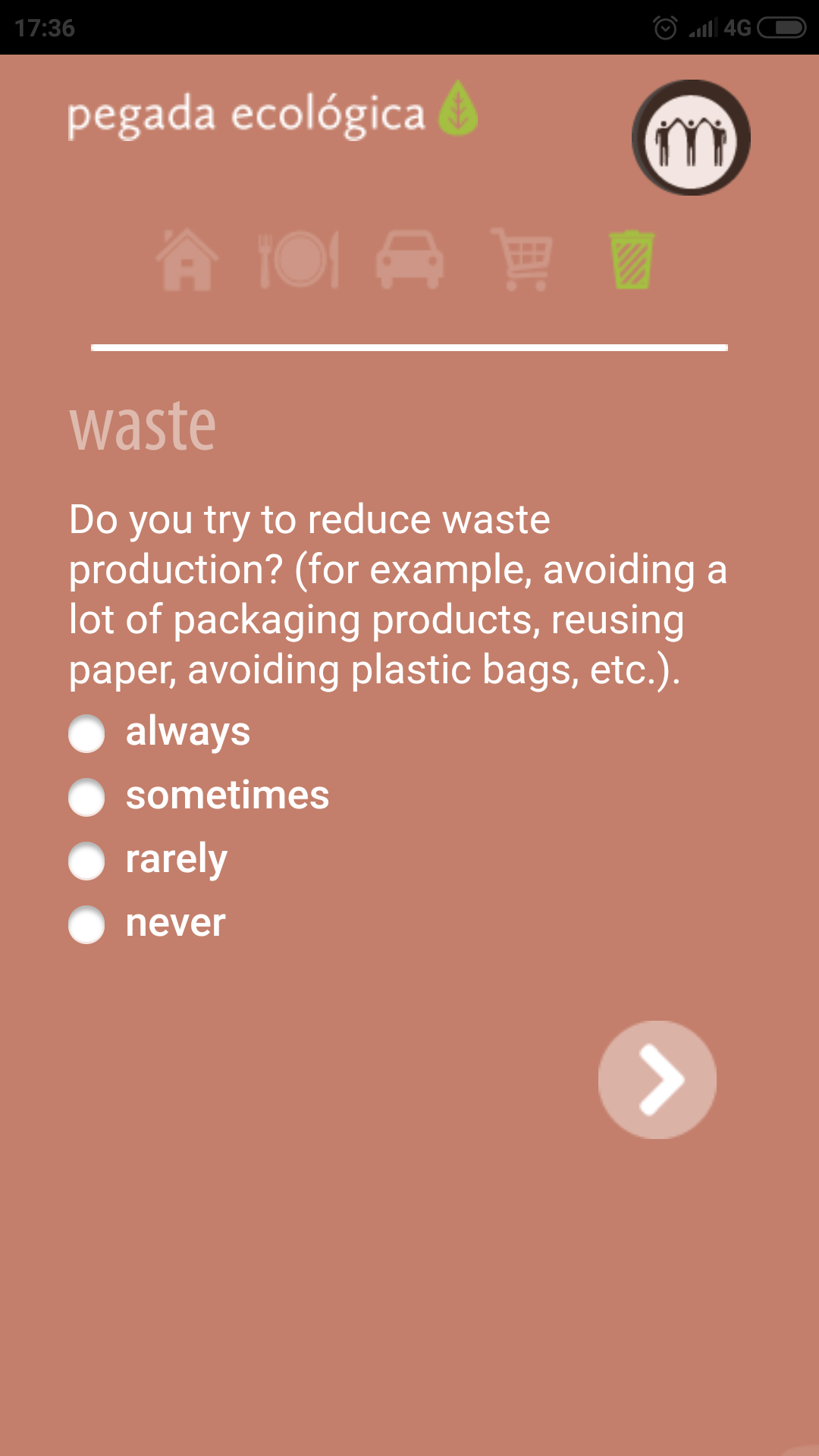Select the "always" answer
This screenshot has width=819, height=1456.
coord(86,733)
